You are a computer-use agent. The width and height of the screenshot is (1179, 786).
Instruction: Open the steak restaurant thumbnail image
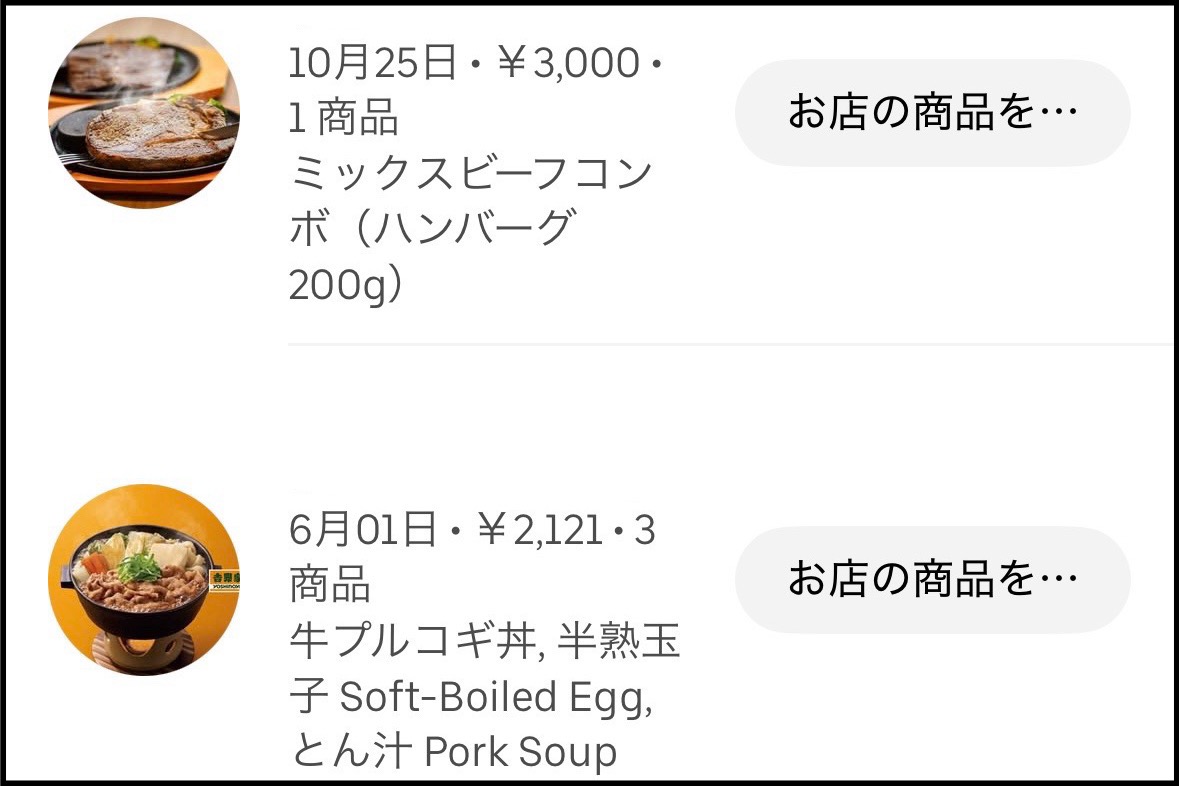[x=144, y=112]
